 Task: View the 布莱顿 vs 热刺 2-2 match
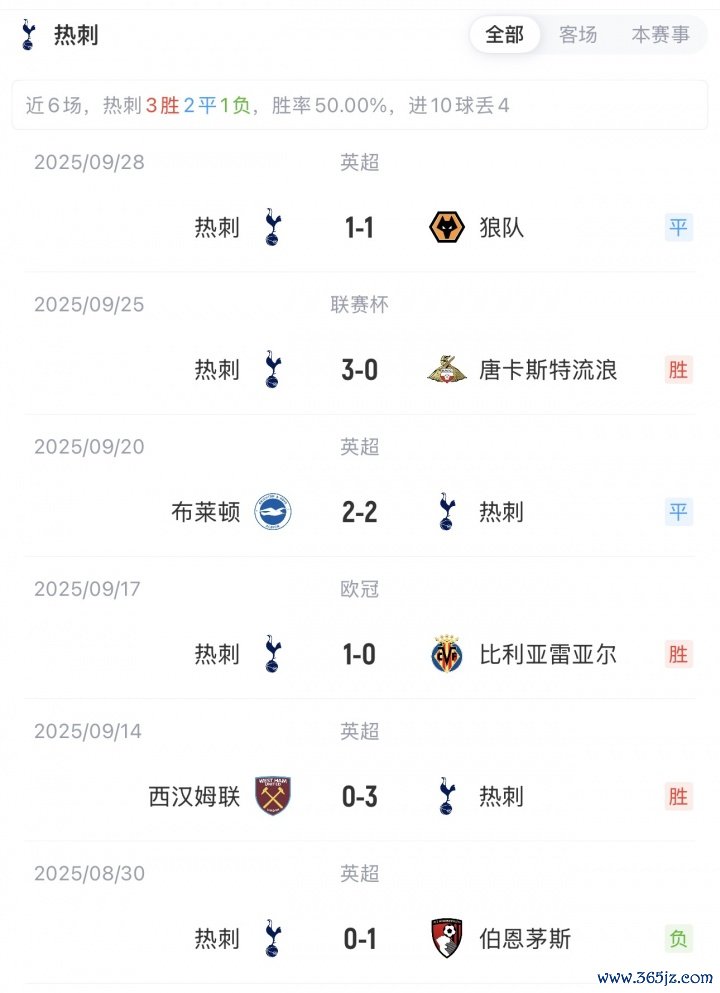[x=360, y=512]
